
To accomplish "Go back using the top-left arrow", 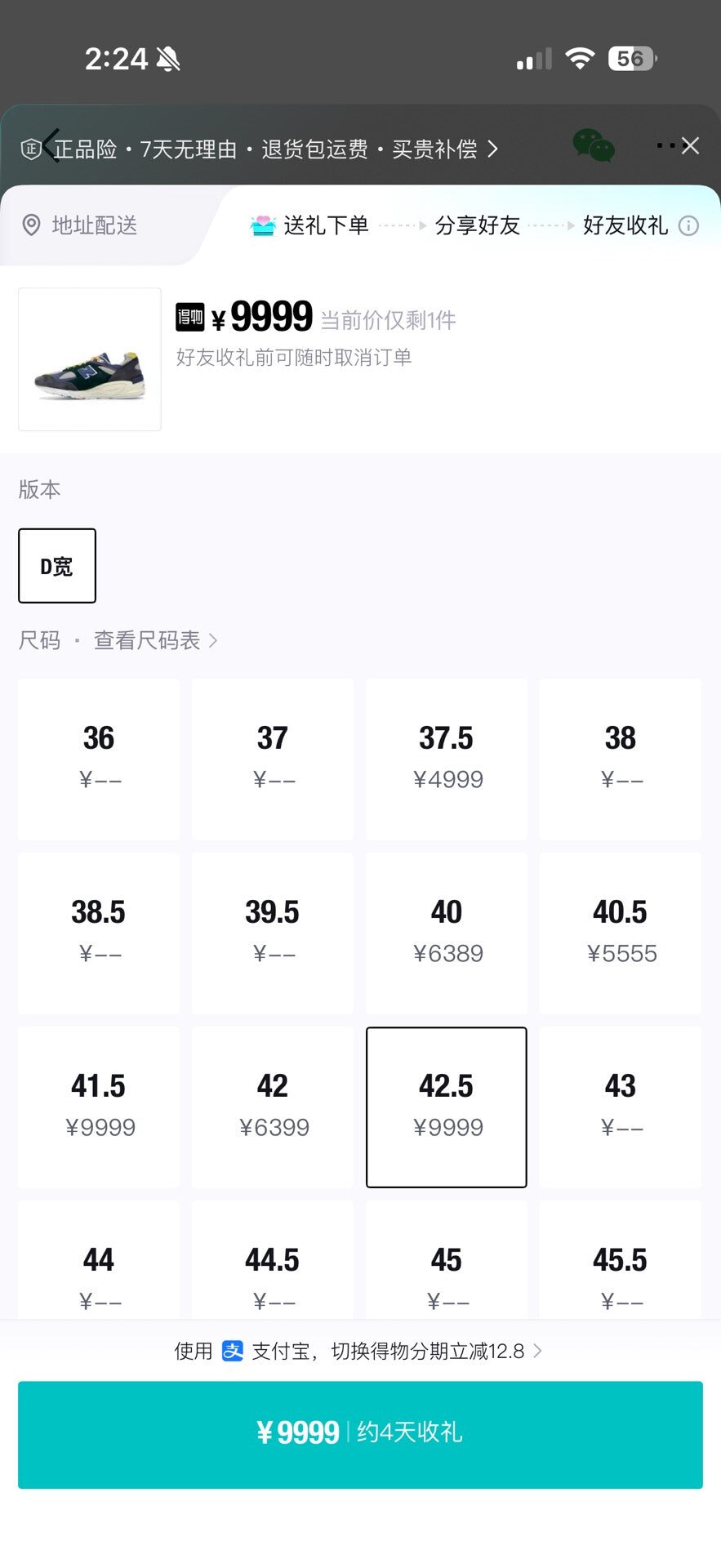I will (51, 146).
